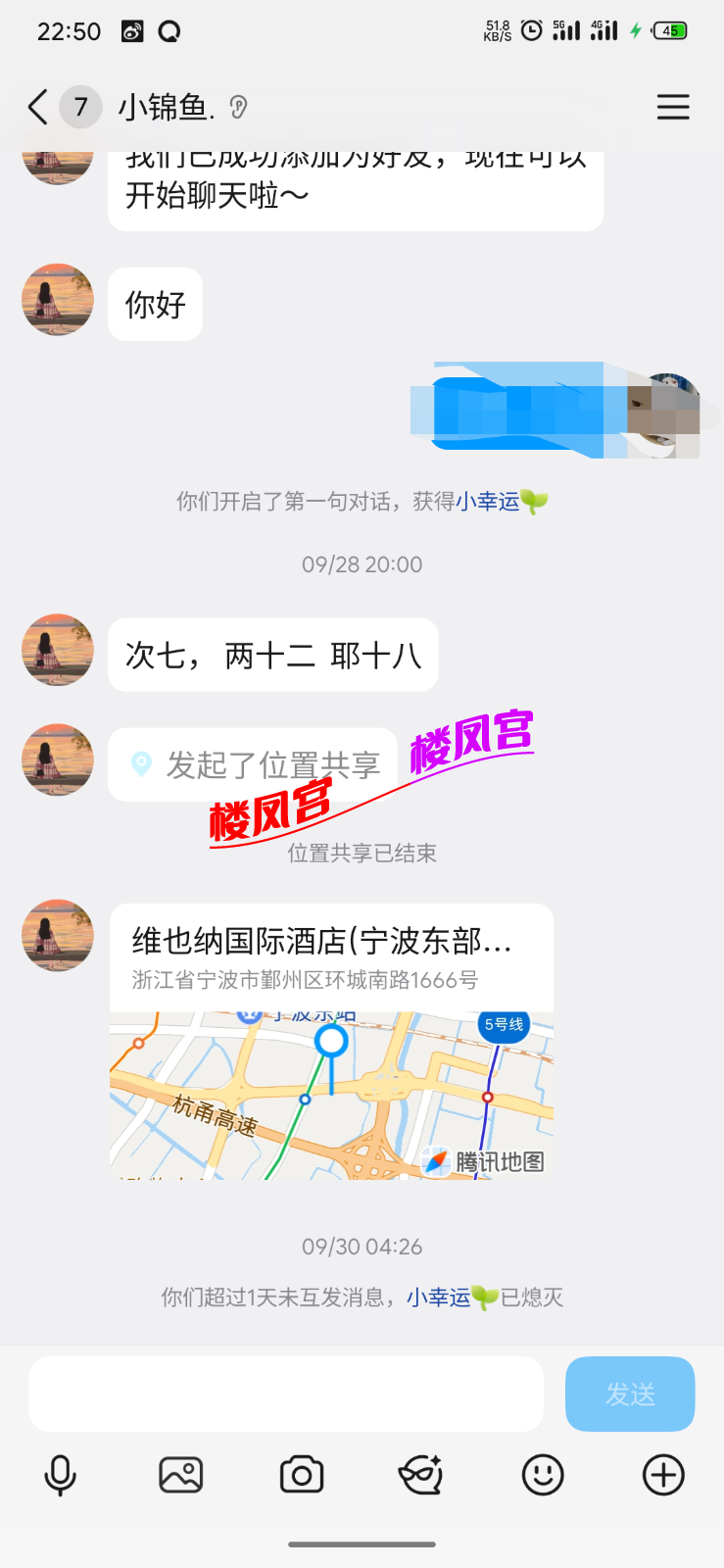The image size is (724, 1568).
Task: Activate the voice message microphone icon
Action: tap(61, 1474)
